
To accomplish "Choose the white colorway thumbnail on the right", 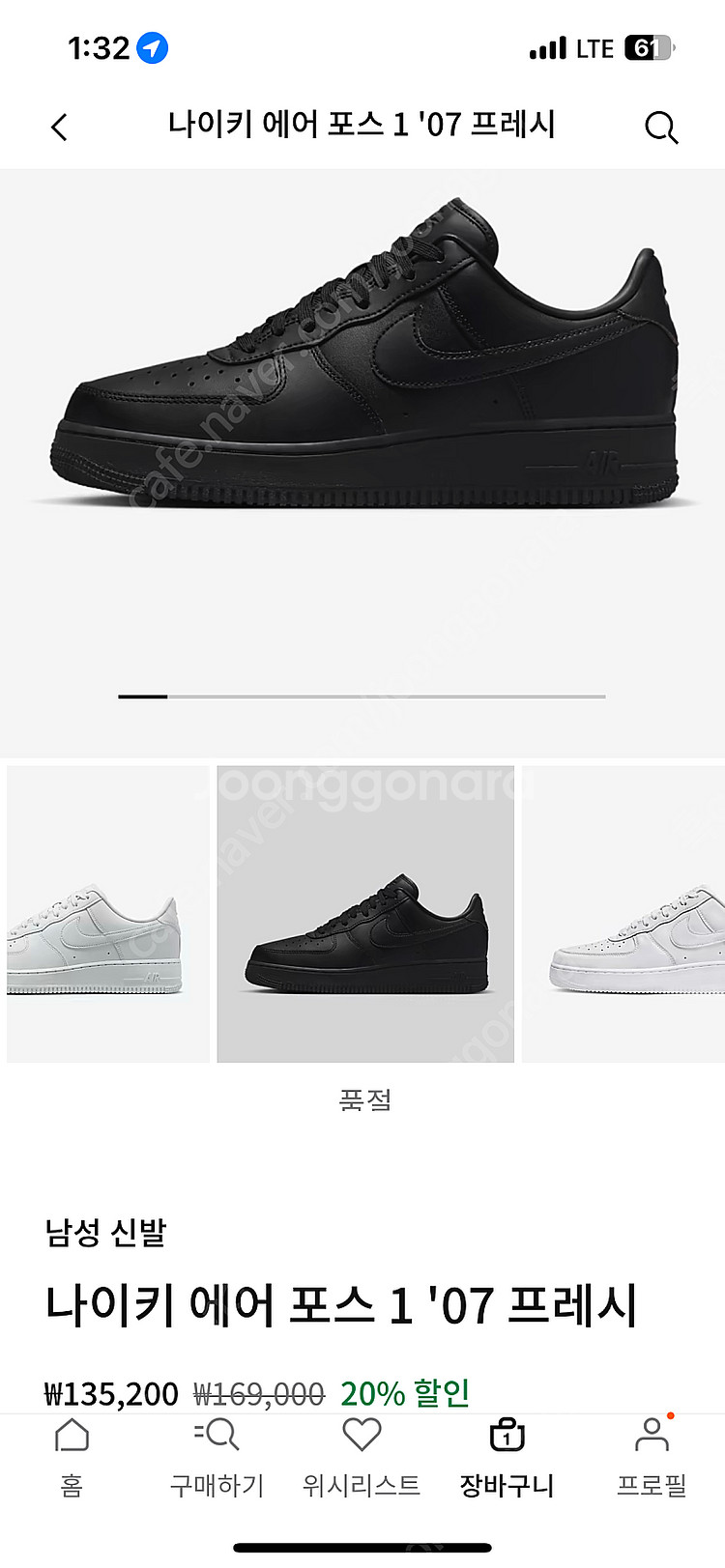I will [x=624, y=914].
